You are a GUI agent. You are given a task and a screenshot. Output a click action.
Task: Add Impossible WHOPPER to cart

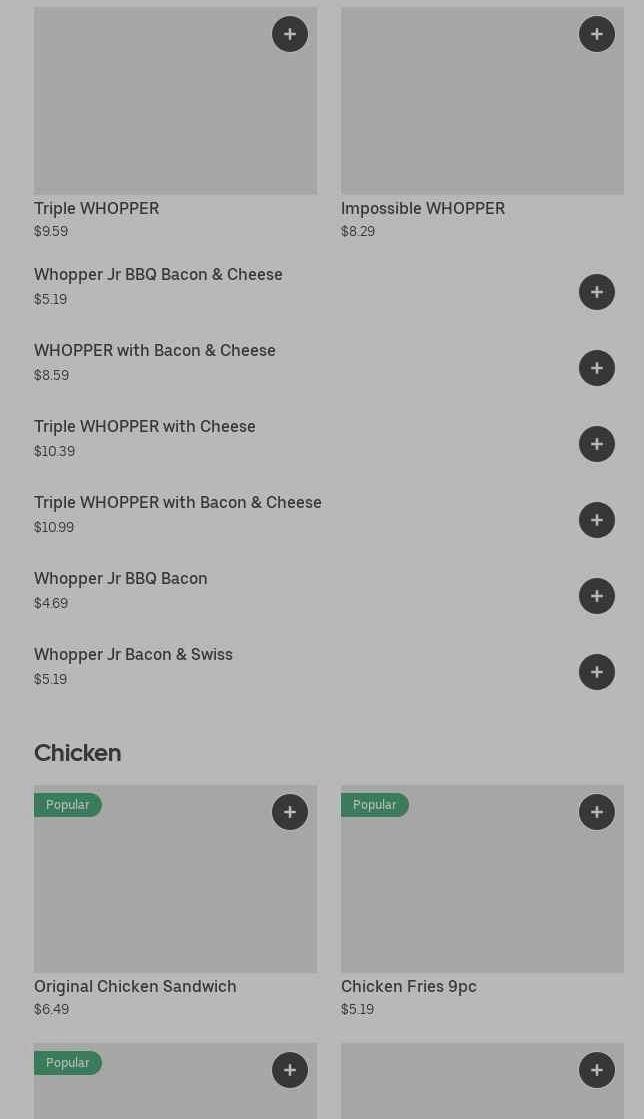(x=597, y=34)
